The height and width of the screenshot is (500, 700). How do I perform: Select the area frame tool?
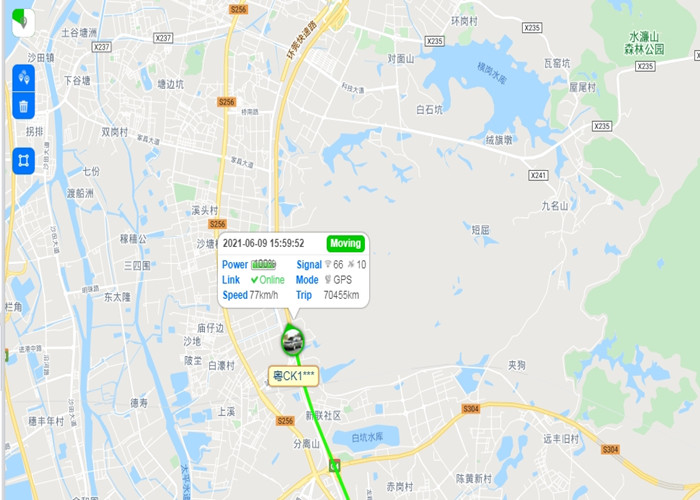pyautogui.click(x=23, y=160)
